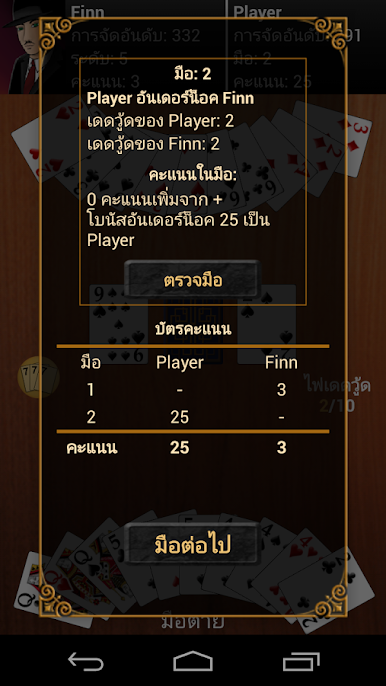Continue with the มือต่อไป button
Screen dimensions: 386x686
pyautogui.click(x=193, y=545)
